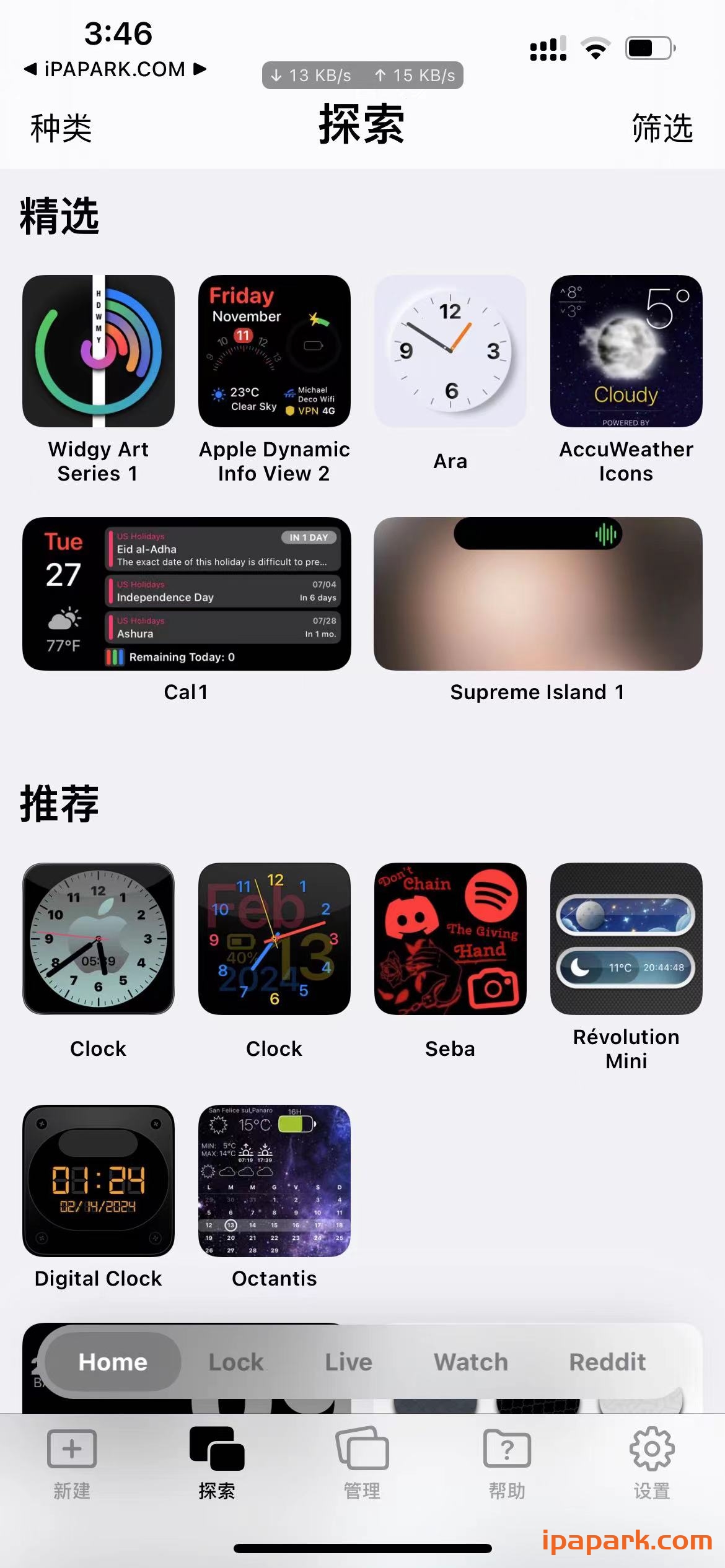Tap the plus icon to create new widget
The width and height of the screenshot is (725, 1568).
pyautogui.click(x=71, y=1449)
